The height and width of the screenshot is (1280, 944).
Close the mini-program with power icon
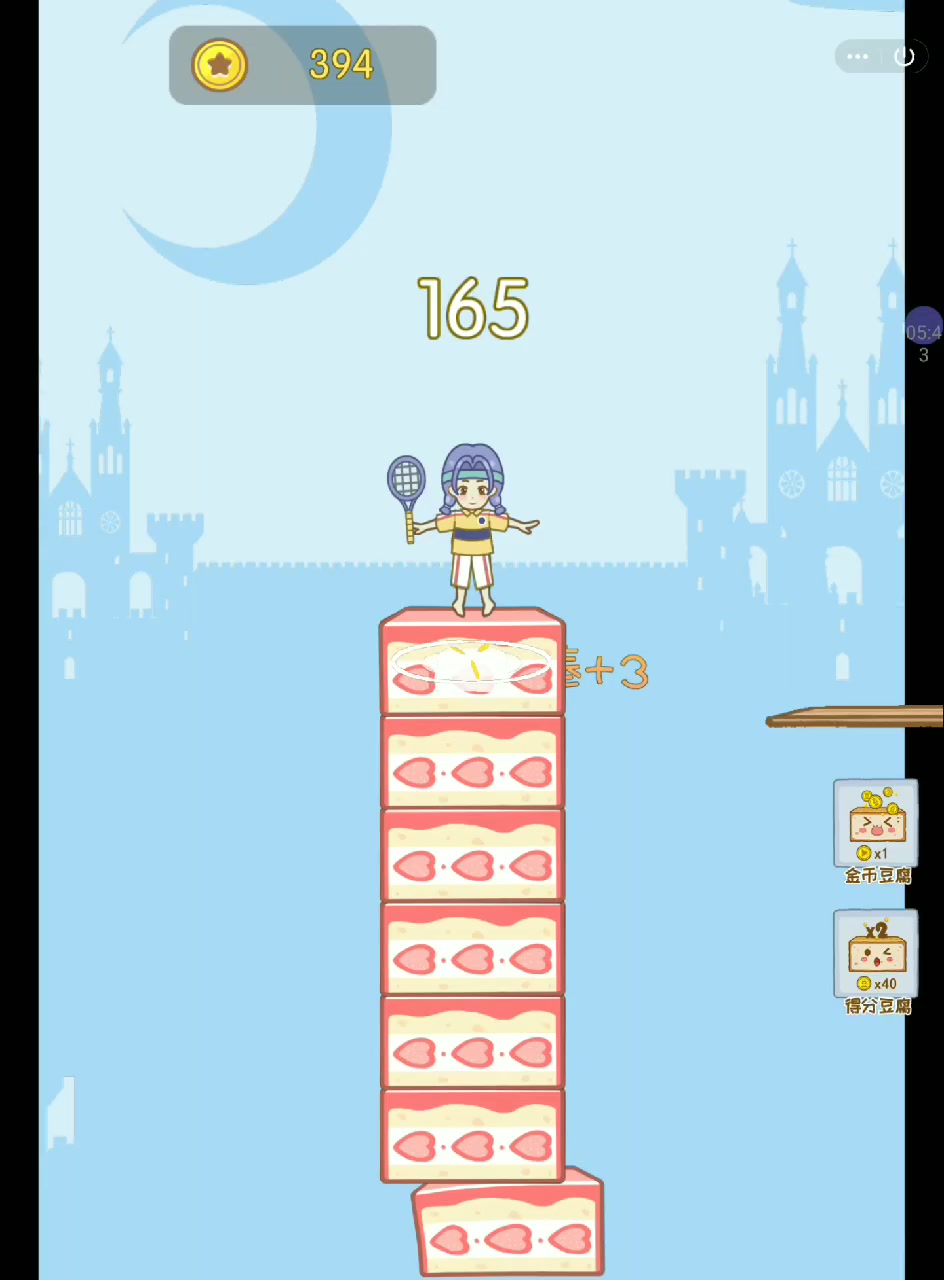(904, 57)
